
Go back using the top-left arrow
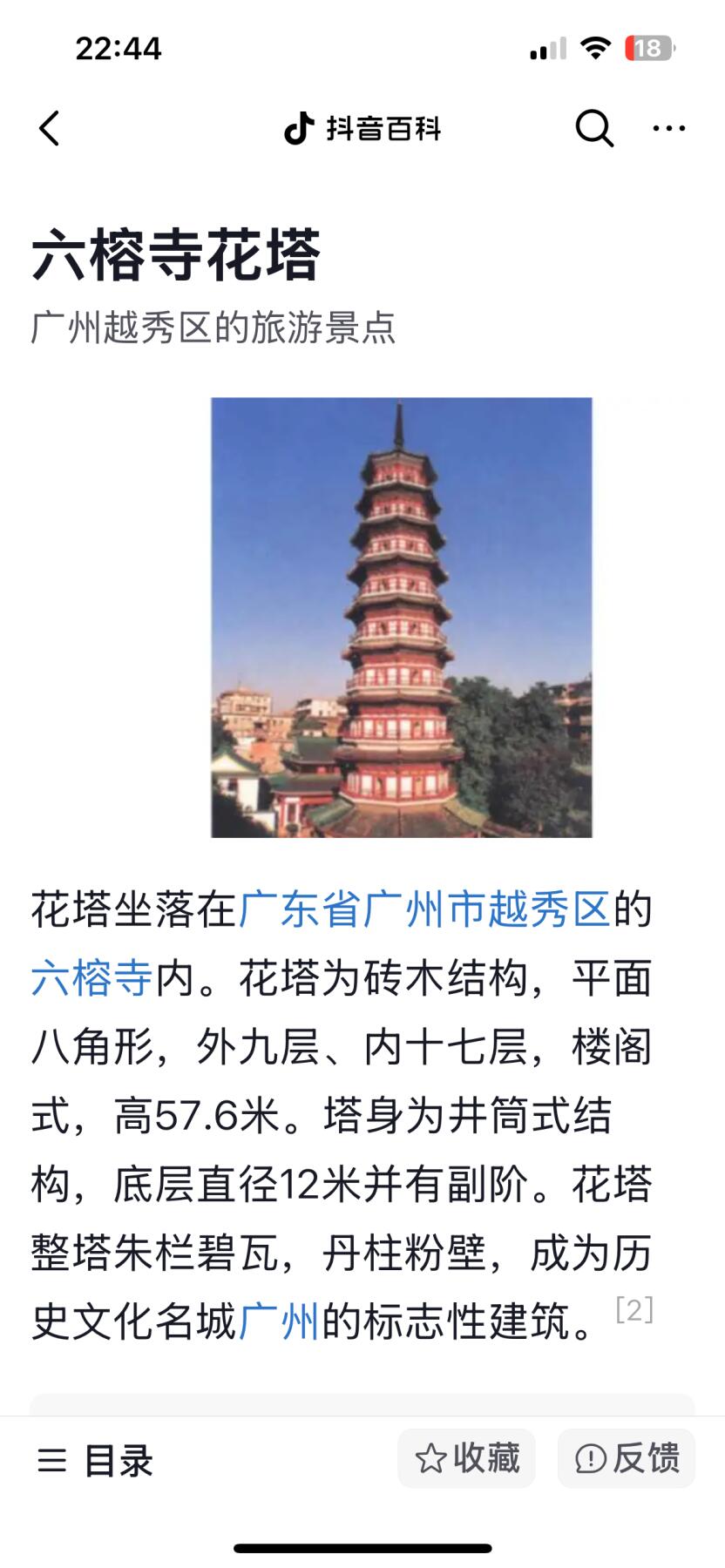(x=50, y=129)
